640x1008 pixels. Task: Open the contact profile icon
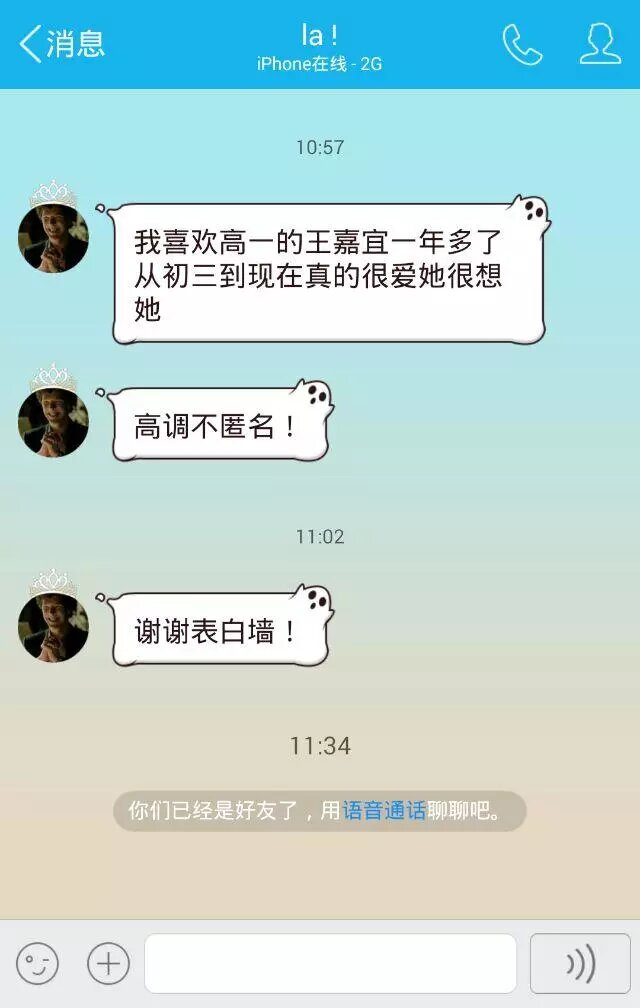[x=600, y=44]
